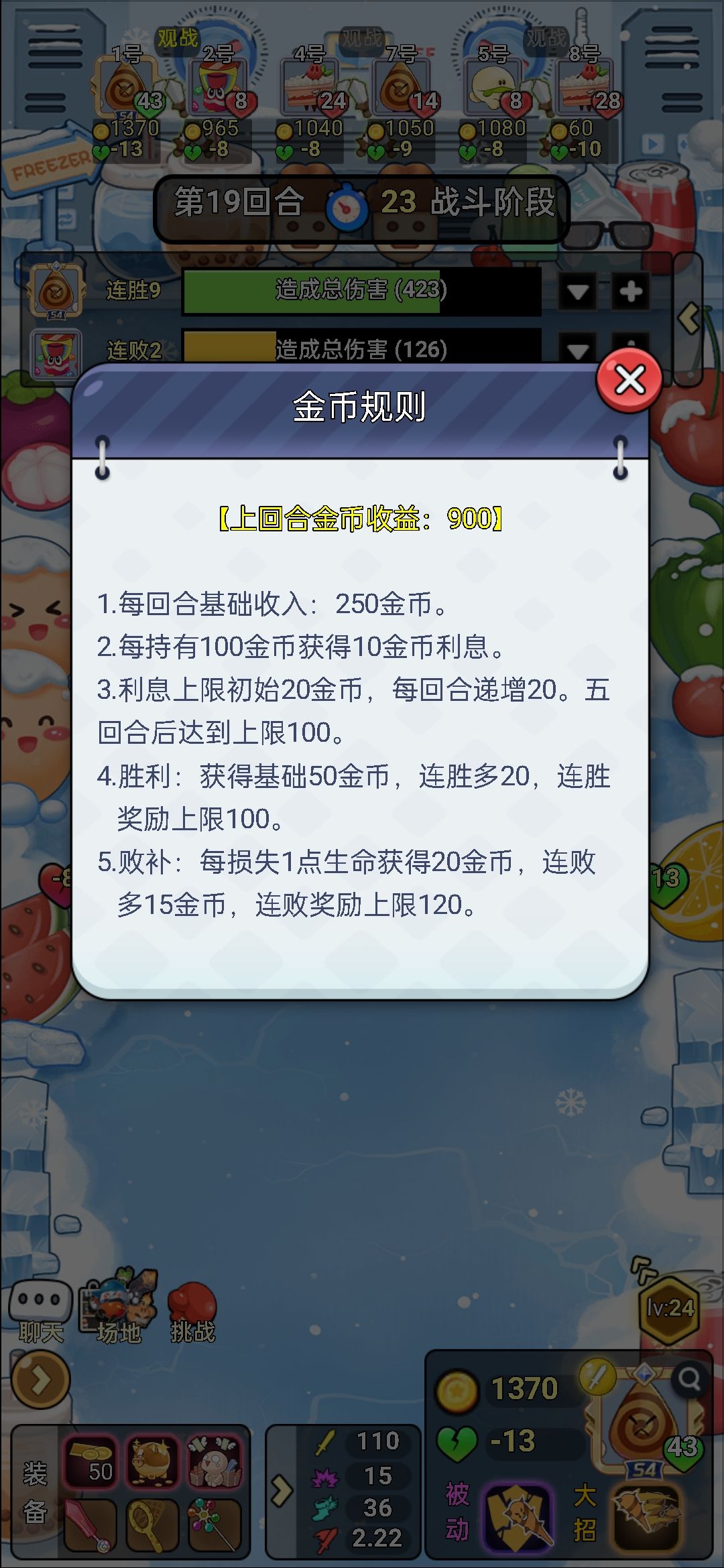
Task: Open the 聊天 chat button
Action: click(x=40, y=1313)
